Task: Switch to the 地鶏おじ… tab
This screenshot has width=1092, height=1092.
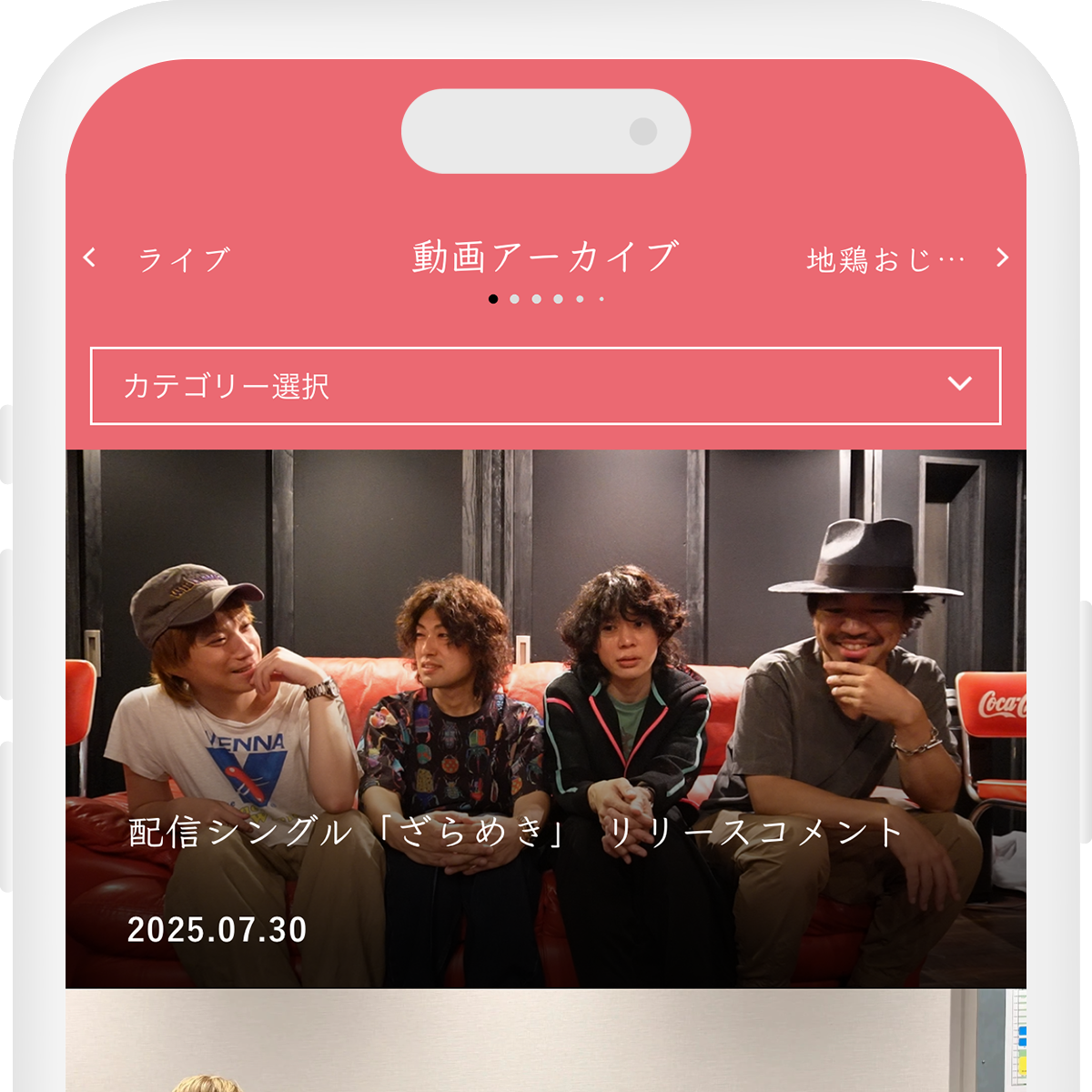Action: pos(885,260)
